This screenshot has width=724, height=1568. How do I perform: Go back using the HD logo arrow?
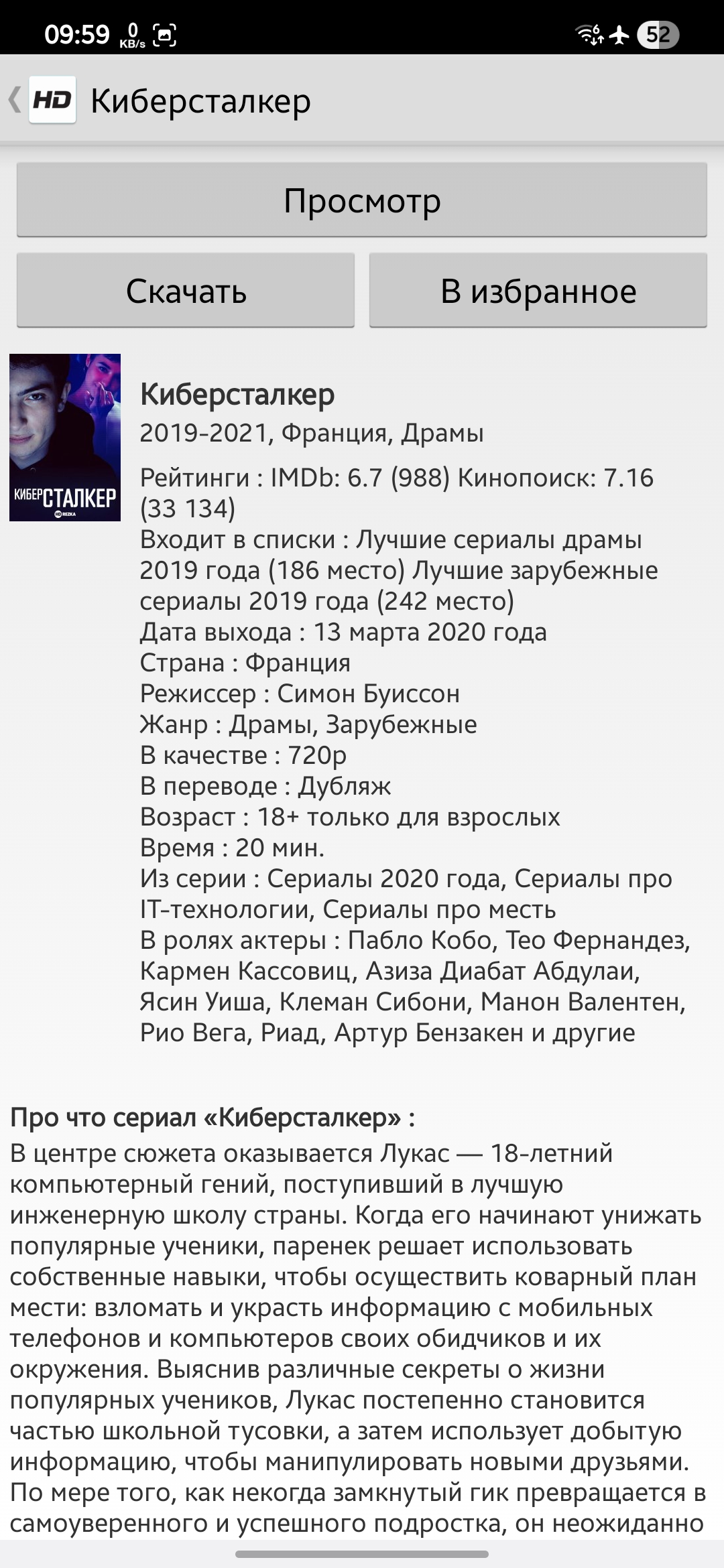(x=42, y=101)
